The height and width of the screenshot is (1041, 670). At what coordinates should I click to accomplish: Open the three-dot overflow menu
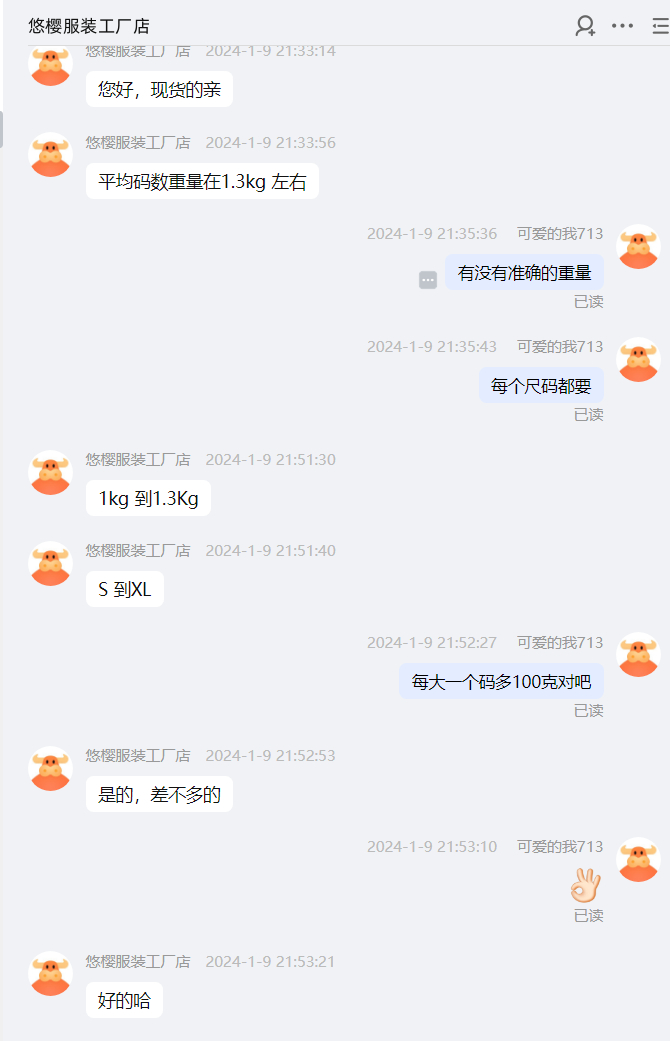(623, 26)
